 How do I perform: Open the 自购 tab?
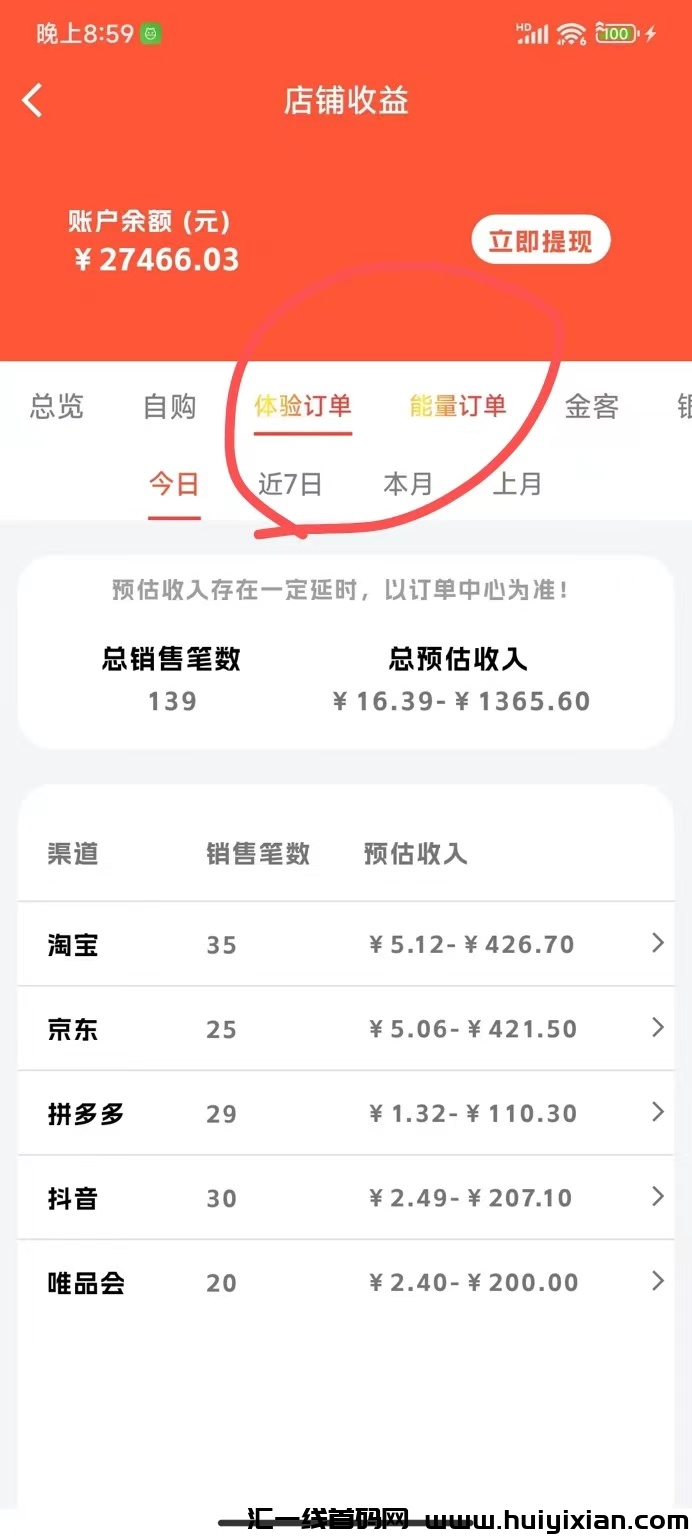[x=170, y=406]
